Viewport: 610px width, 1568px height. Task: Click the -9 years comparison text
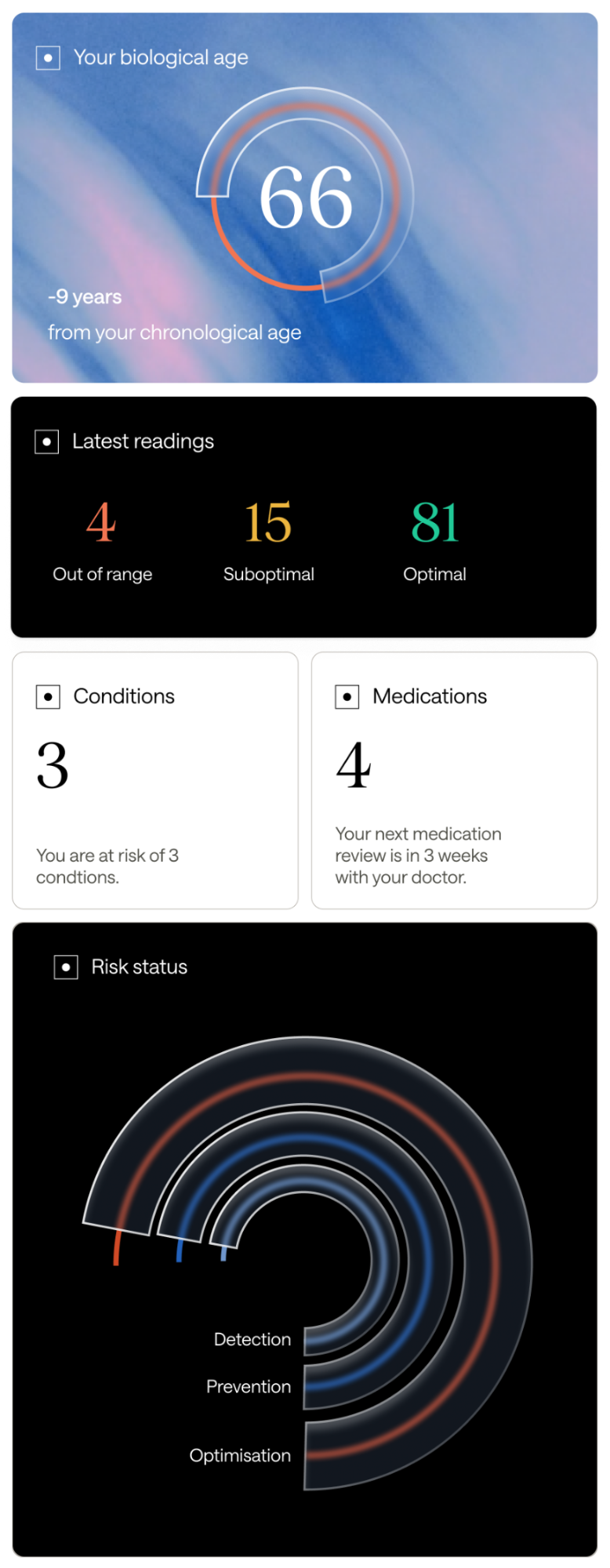[84, 297]
